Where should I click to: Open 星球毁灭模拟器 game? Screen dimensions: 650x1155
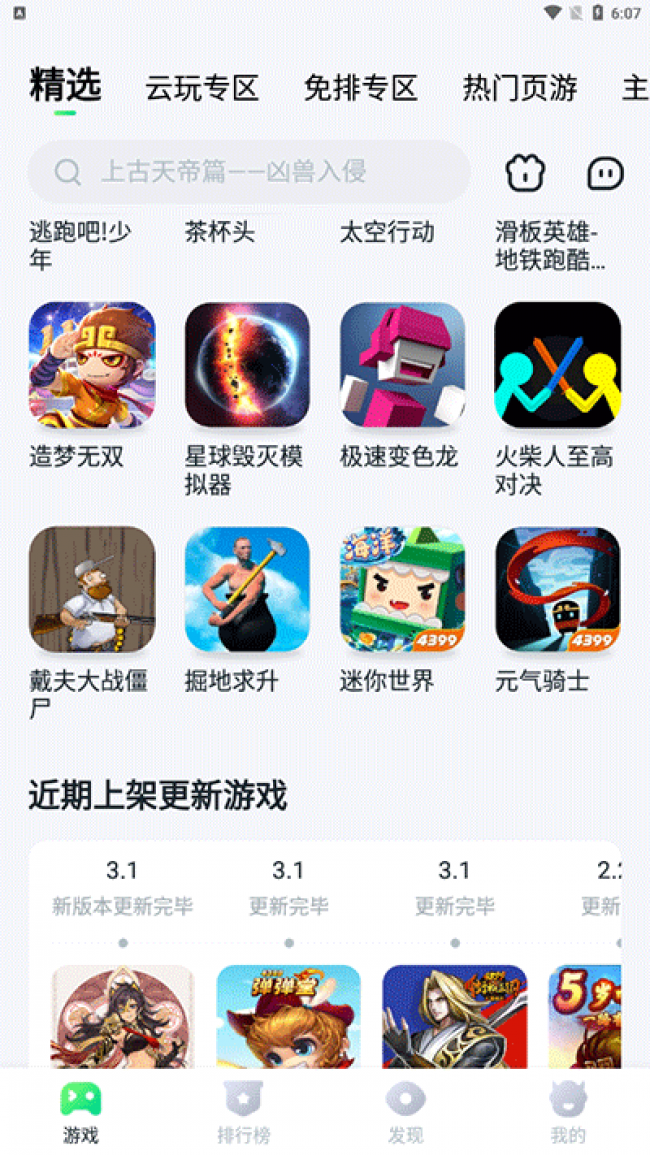click(x=247, y=365)
